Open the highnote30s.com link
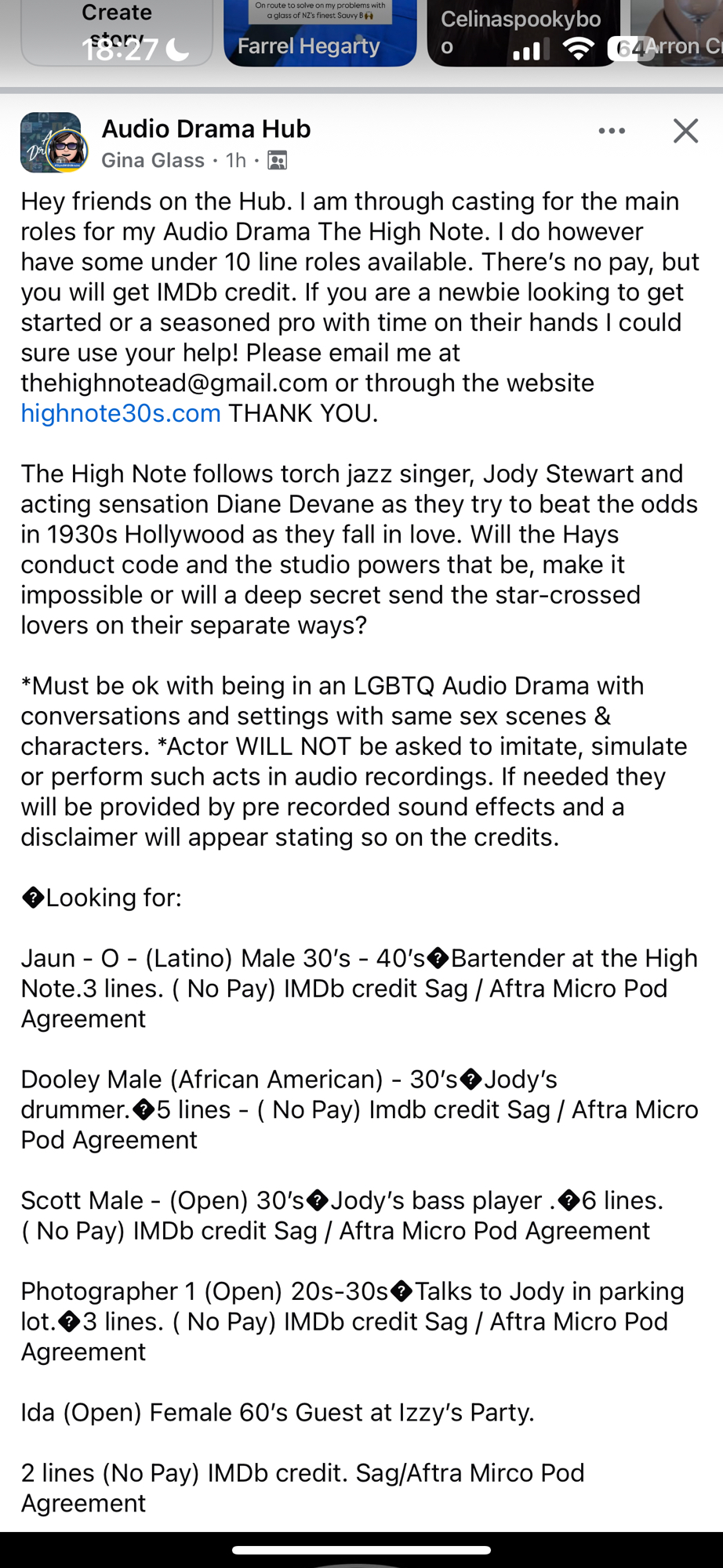 [x=121, y=413]
